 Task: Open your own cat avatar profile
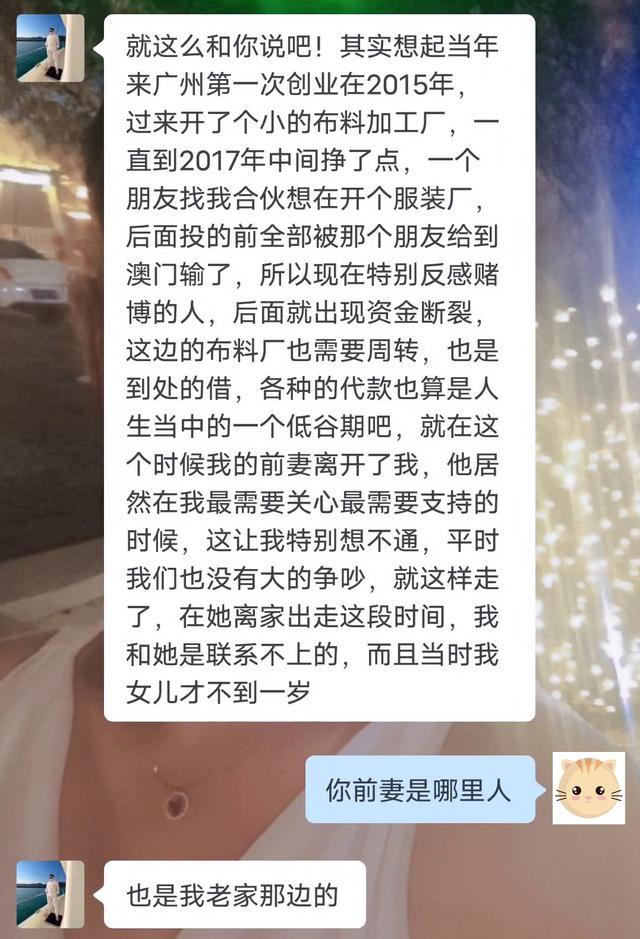coord(588,788)
